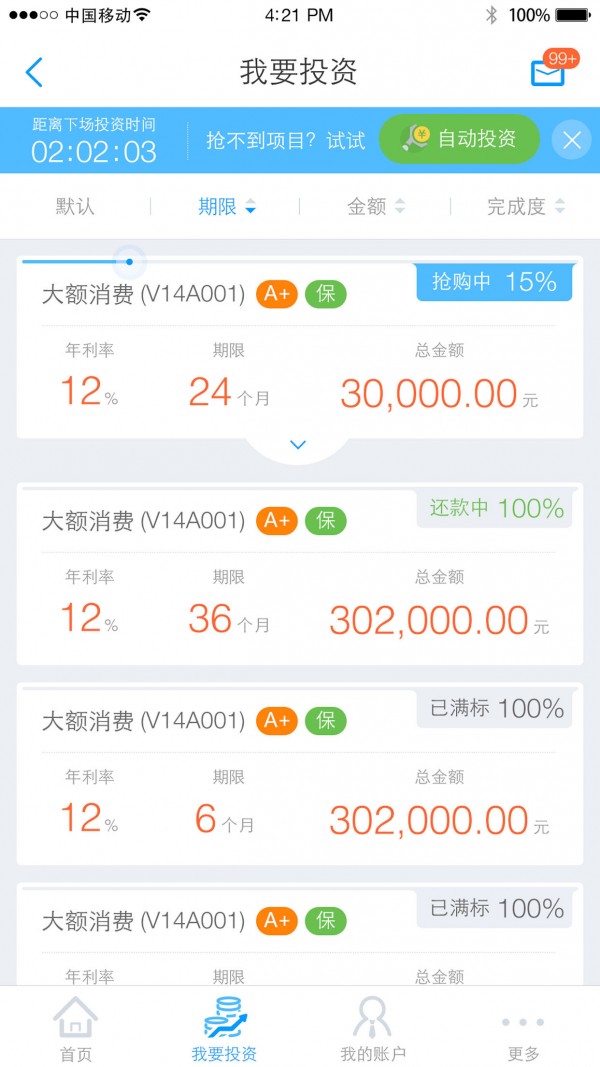The width and height of the screenshot is (600, 1067).
Task: Expand the 抢购中 15% card with the chevron
Action: pyautogui.click(x=298, y=445)
